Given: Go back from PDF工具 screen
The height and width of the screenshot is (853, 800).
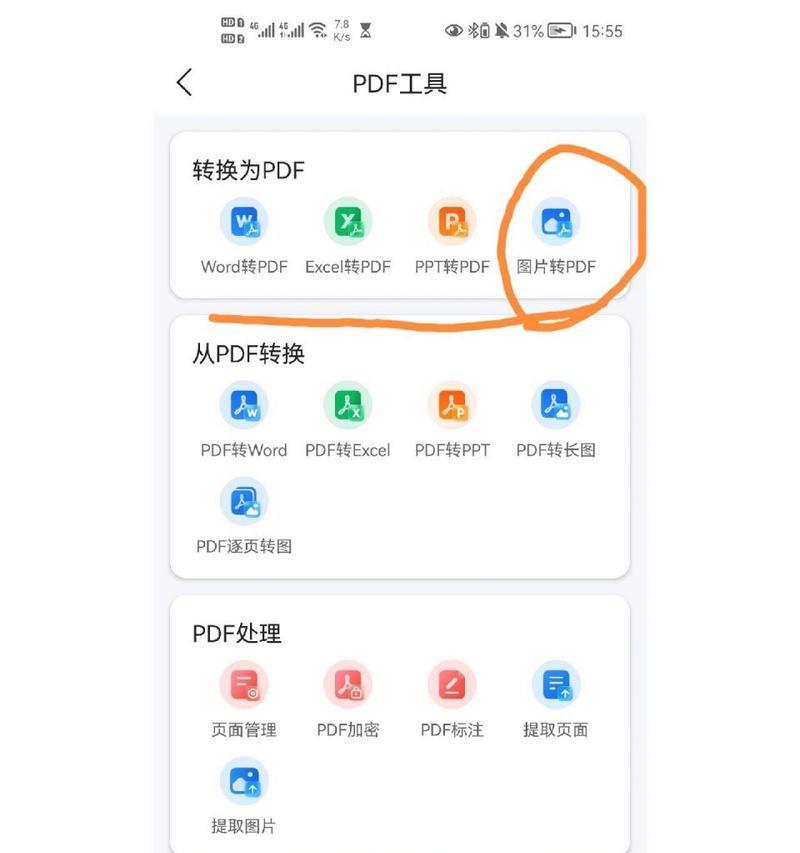Looking at the screenshot, I should pyautogui.click(x=184, y=83).
